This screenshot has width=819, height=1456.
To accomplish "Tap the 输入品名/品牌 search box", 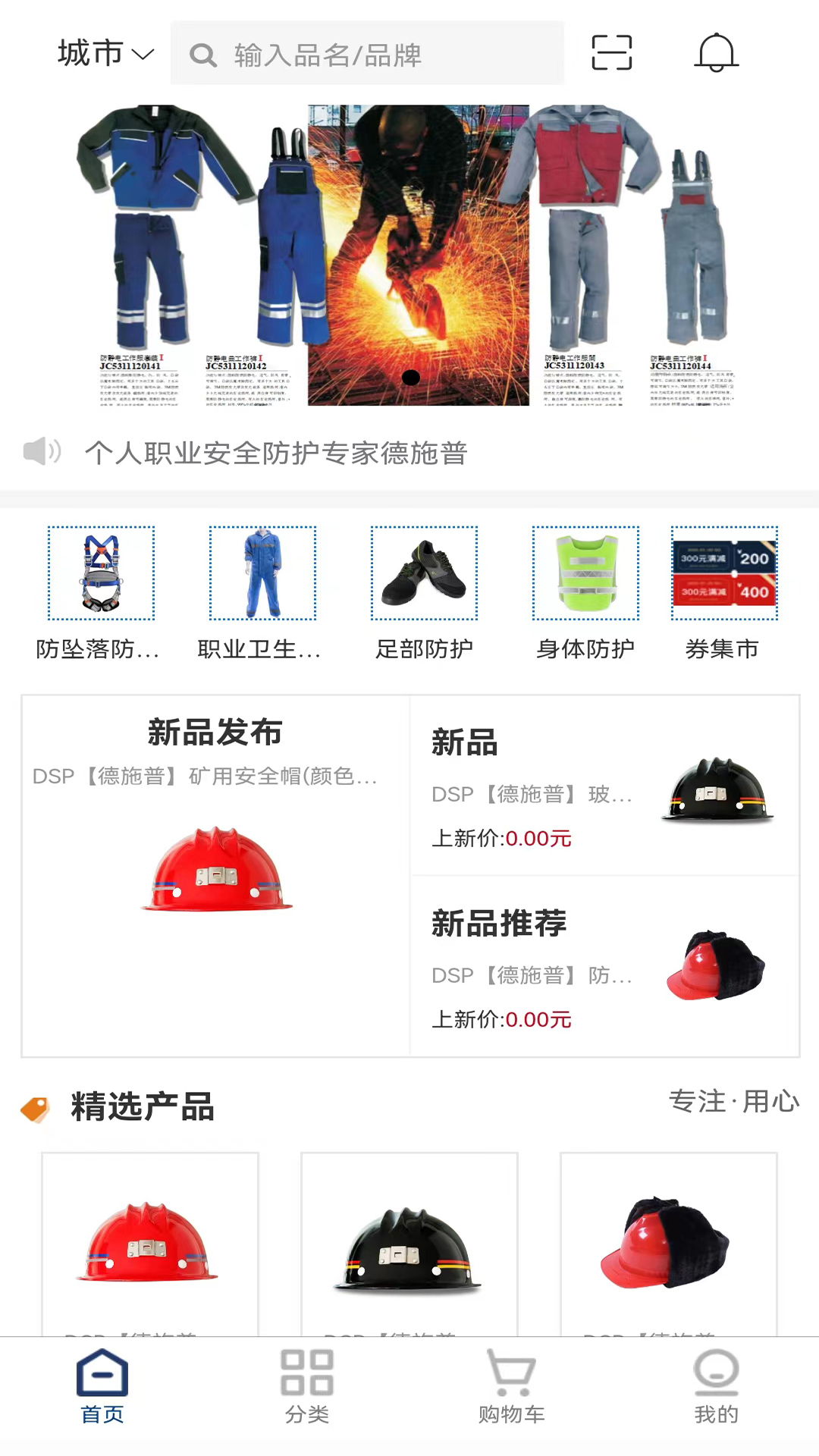I will (367, 53).
